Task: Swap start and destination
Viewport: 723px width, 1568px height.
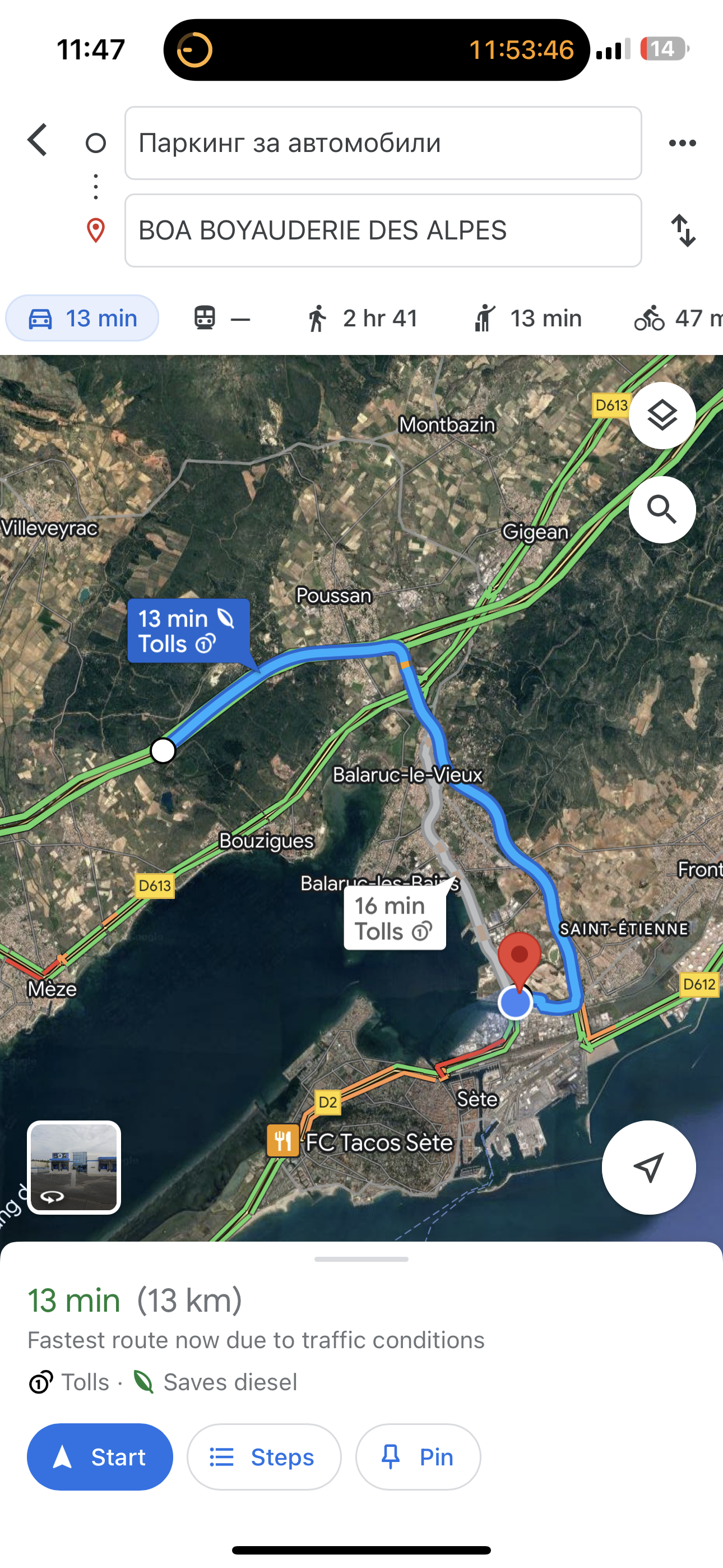Action: coord(683,230)
